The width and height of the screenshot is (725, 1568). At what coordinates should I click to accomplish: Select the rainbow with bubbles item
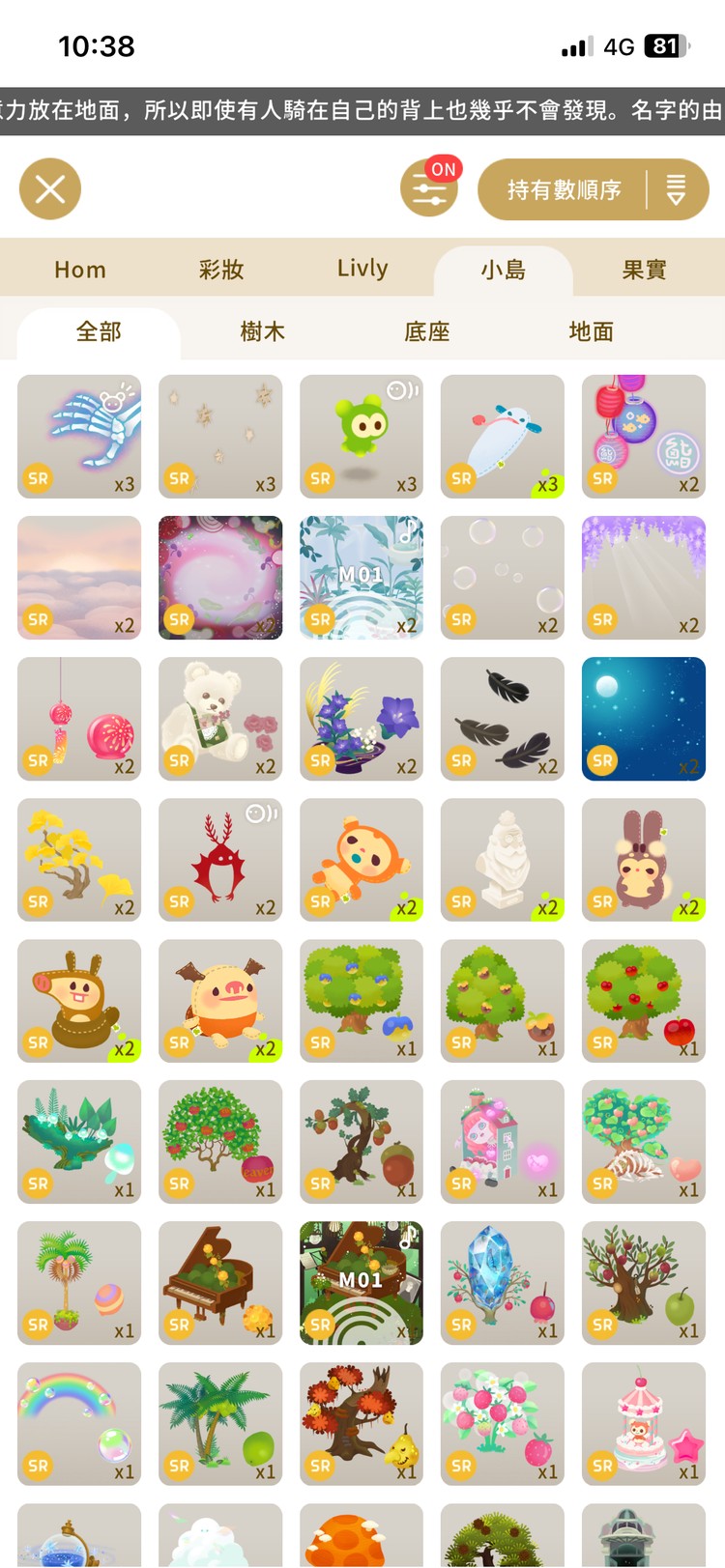[x=79, y=1424]
